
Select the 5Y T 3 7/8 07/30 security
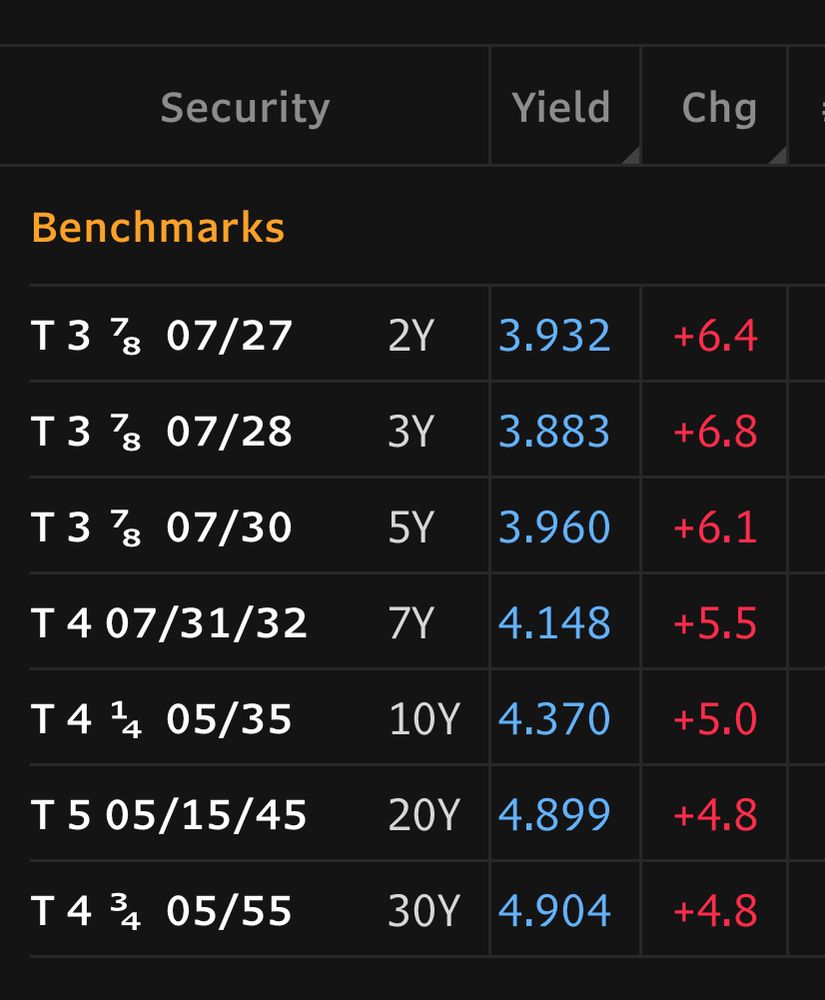point(162,527)
